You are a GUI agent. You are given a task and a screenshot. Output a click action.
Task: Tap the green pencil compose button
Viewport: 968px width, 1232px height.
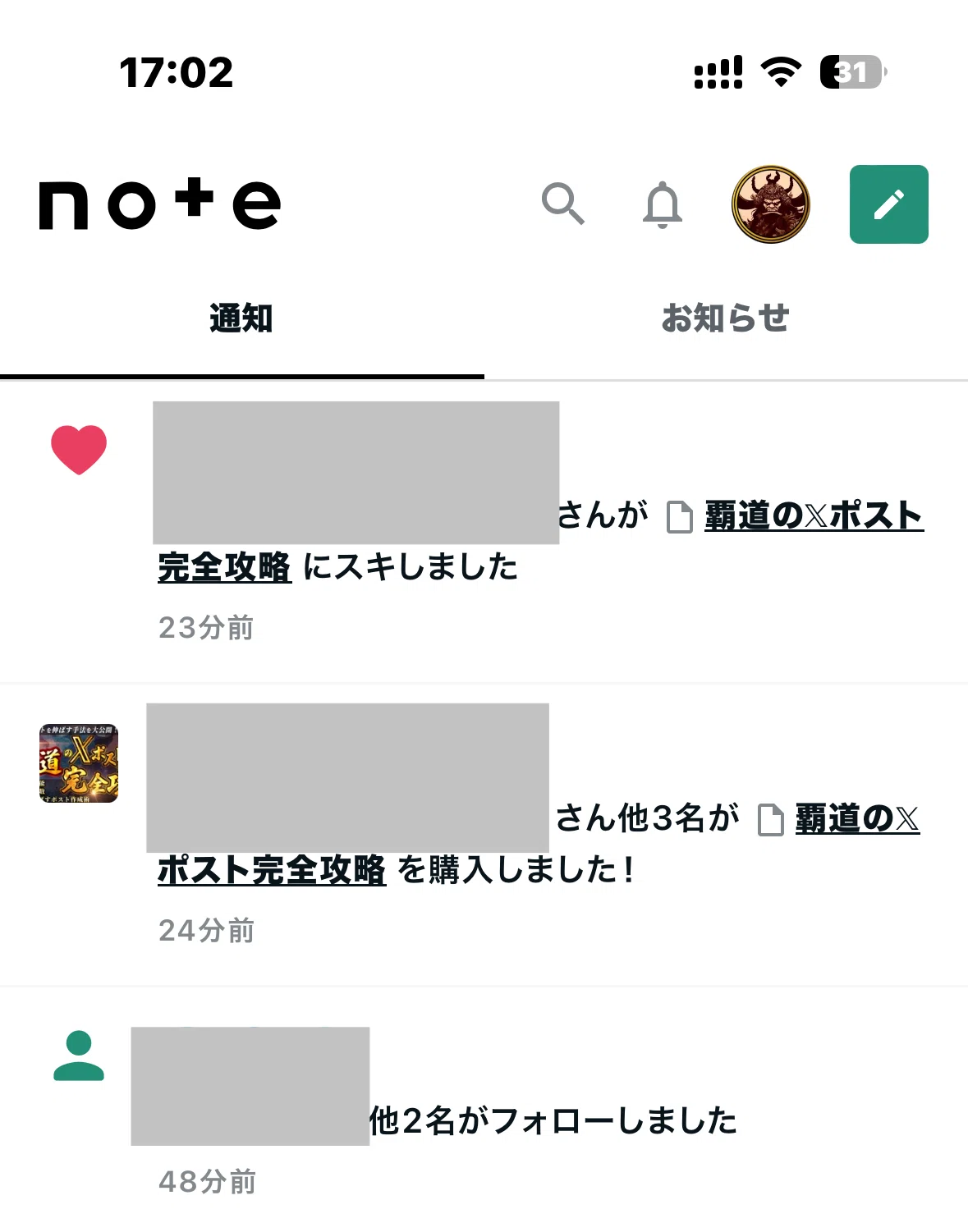click(x=888, y=204)
